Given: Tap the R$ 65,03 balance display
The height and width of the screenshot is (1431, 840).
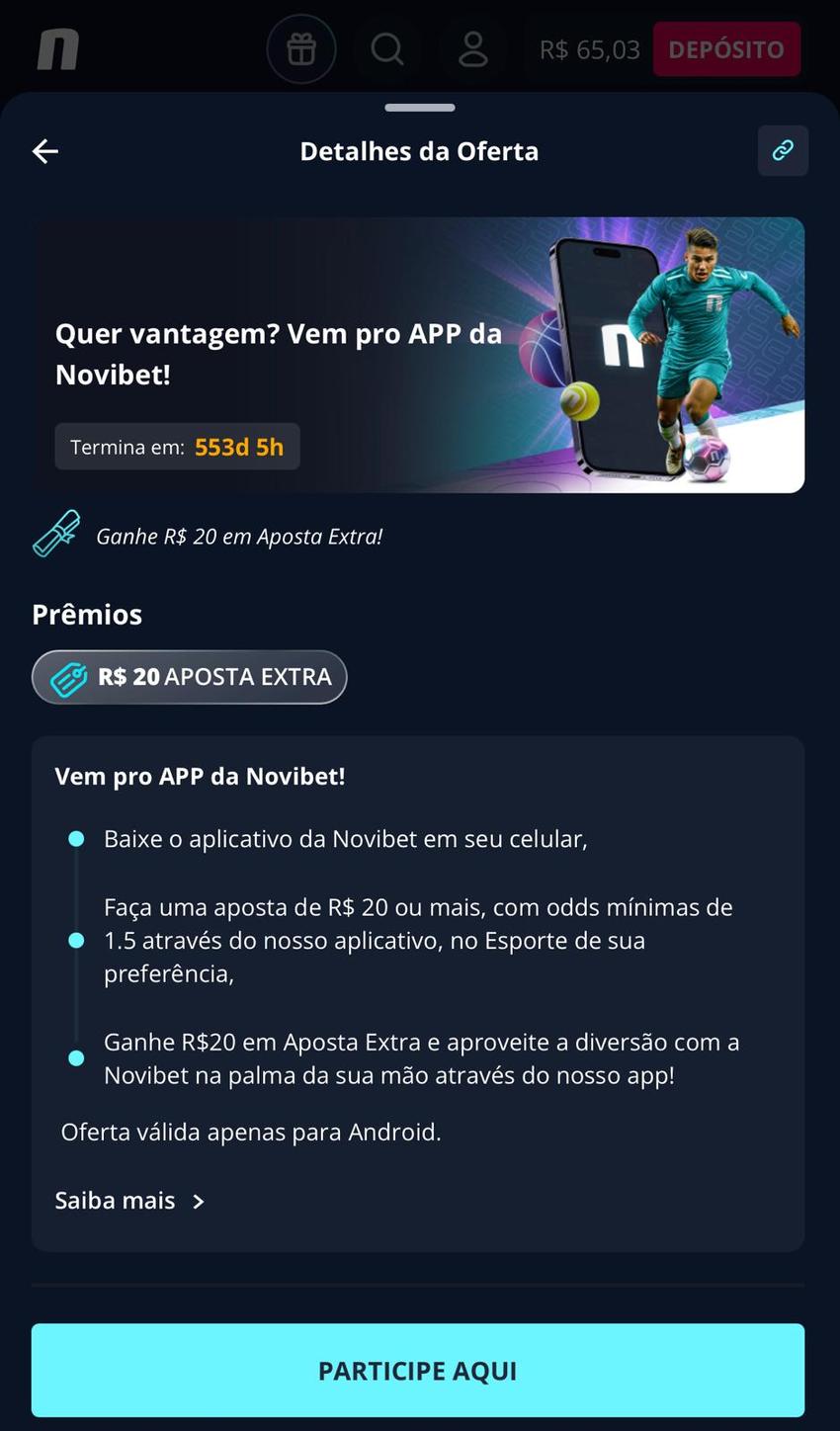Looking at the screenshot, I should 588,48.
